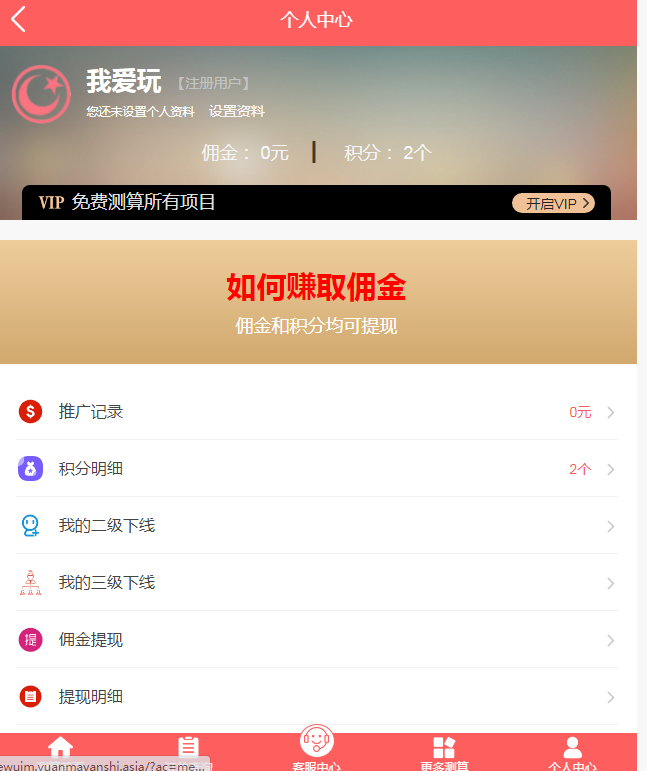Open the 更多测算 tab

point(444,752)
